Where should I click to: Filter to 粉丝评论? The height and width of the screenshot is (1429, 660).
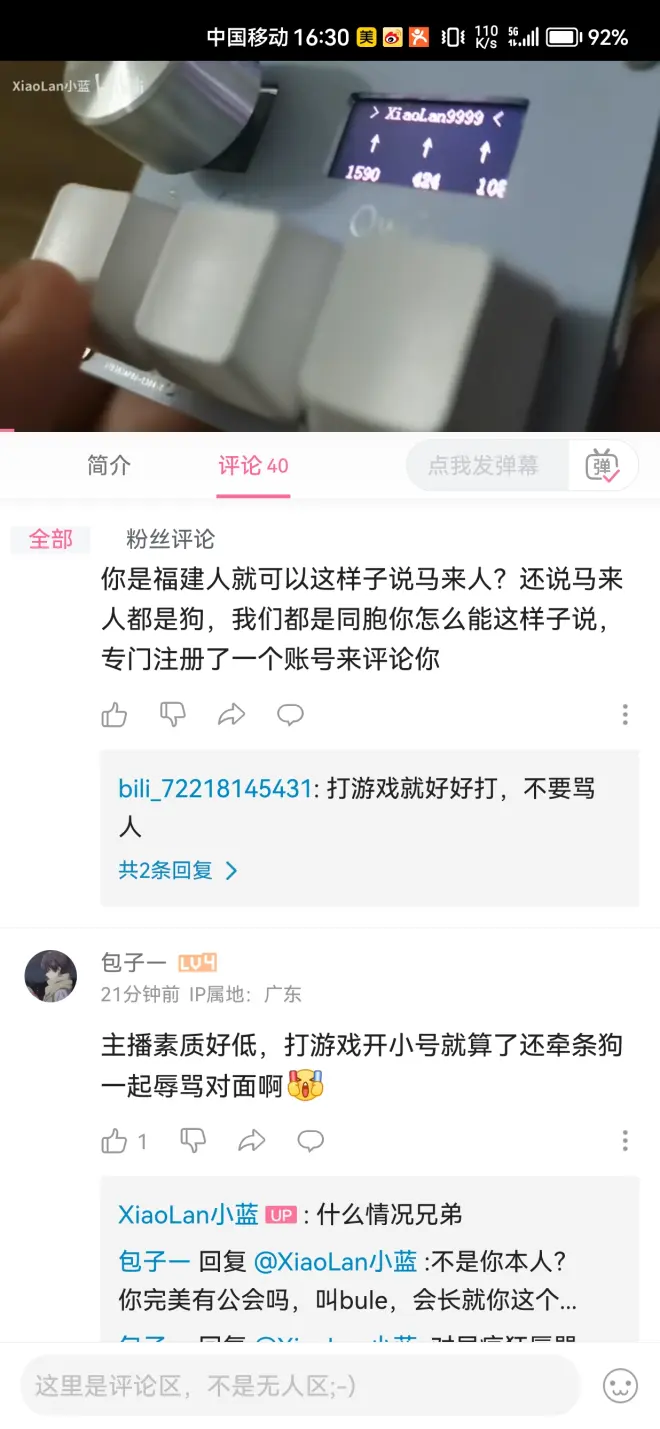point(170,540)
